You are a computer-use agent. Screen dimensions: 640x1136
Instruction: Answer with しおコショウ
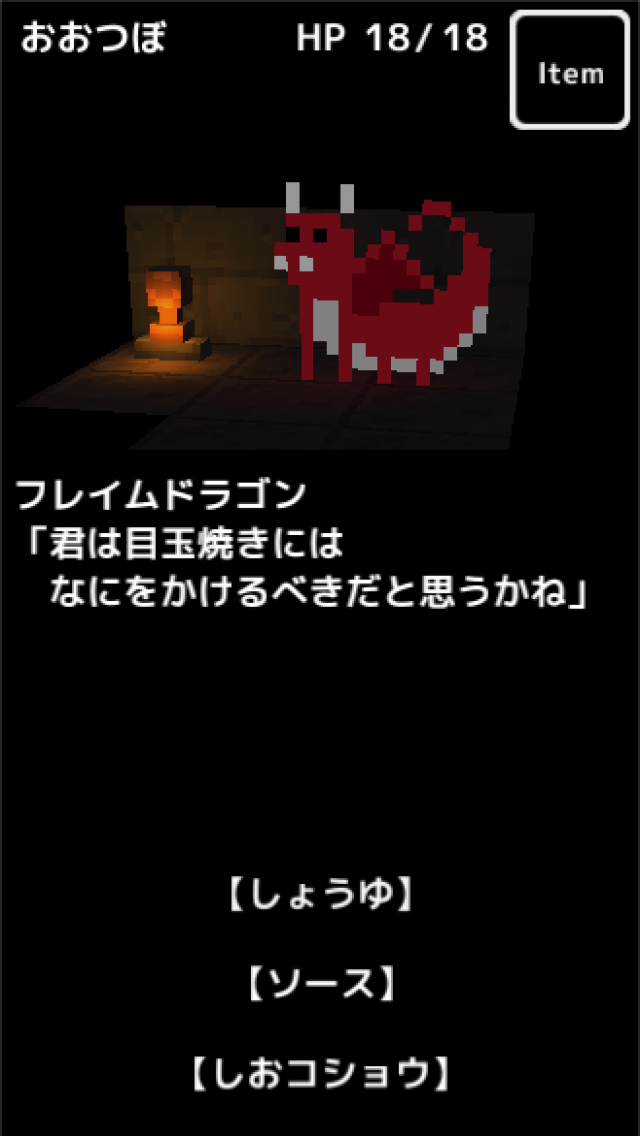(320, 1075)
